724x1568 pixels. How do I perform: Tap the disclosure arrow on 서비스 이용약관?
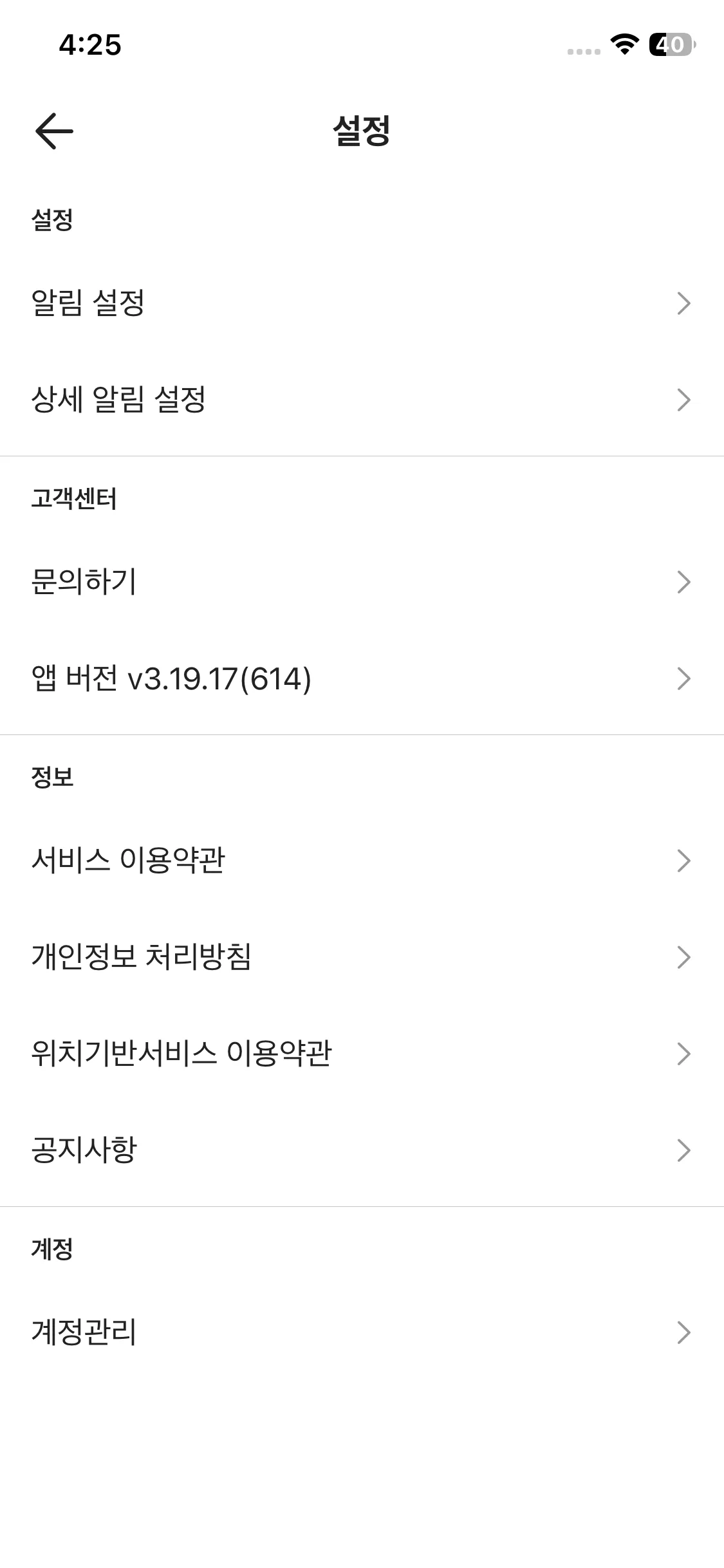coord(684,859)
